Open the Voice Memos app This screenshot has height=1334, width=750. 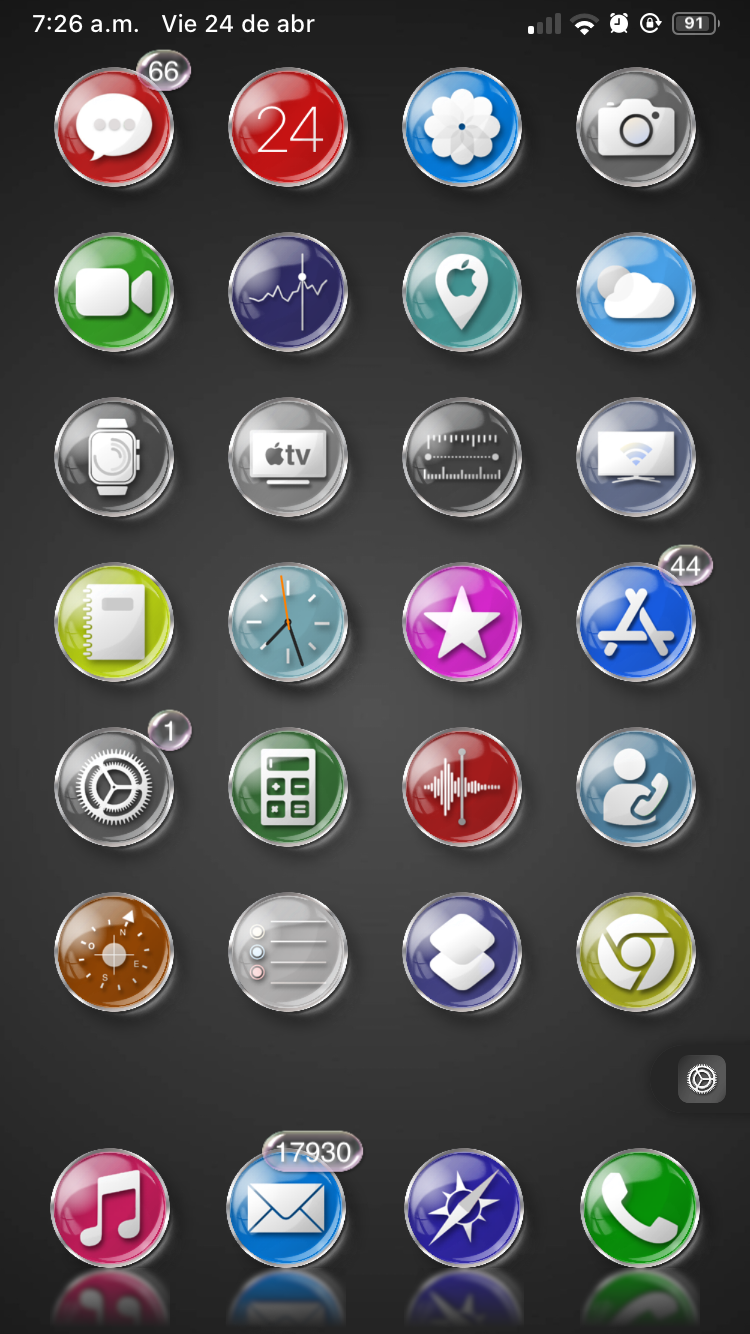pyautogui.click(x=462, y=788)
